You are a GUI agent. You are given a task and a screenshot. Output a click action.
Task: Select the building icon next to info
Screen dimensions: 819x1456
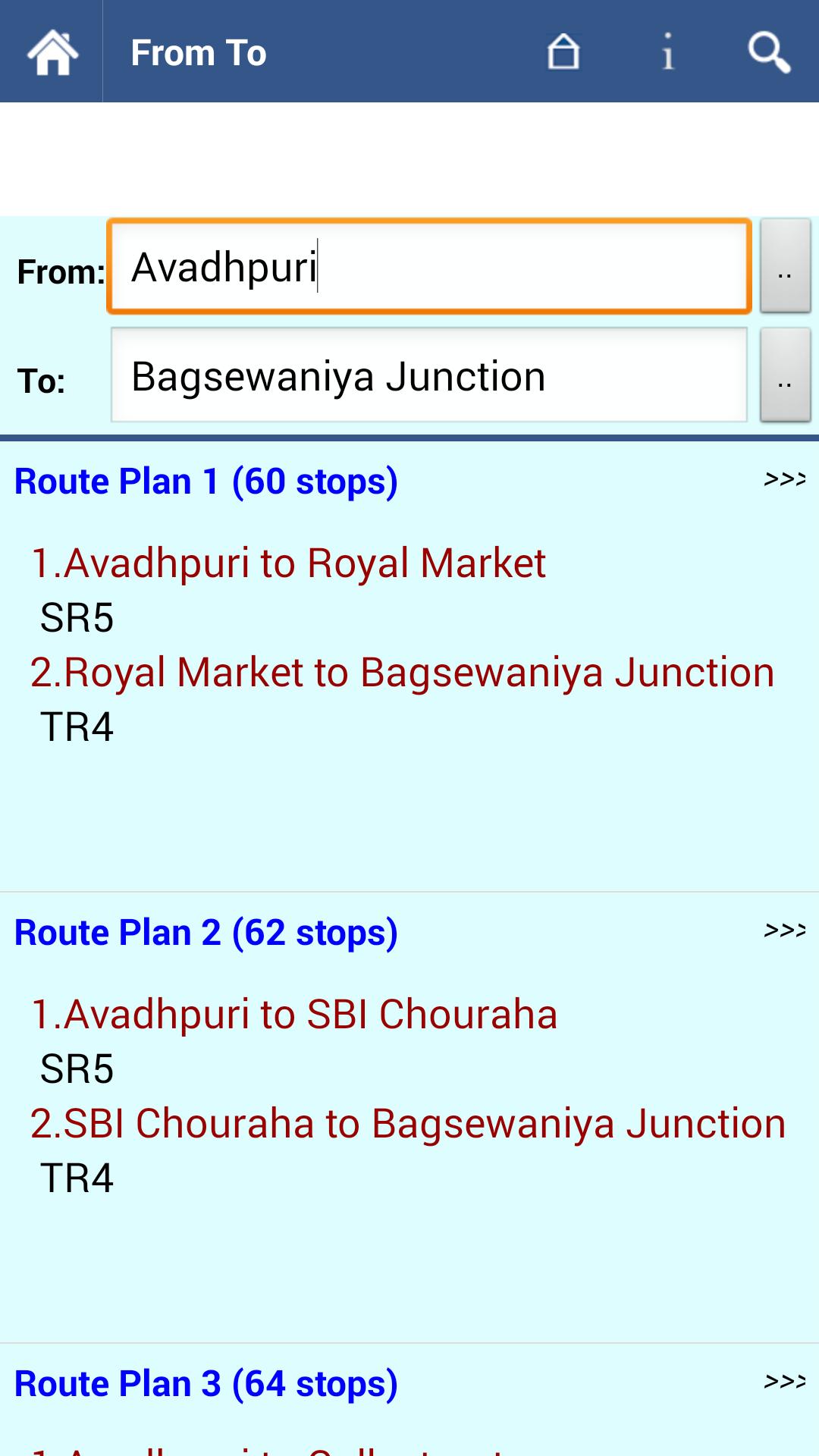(x=564, y=51)
